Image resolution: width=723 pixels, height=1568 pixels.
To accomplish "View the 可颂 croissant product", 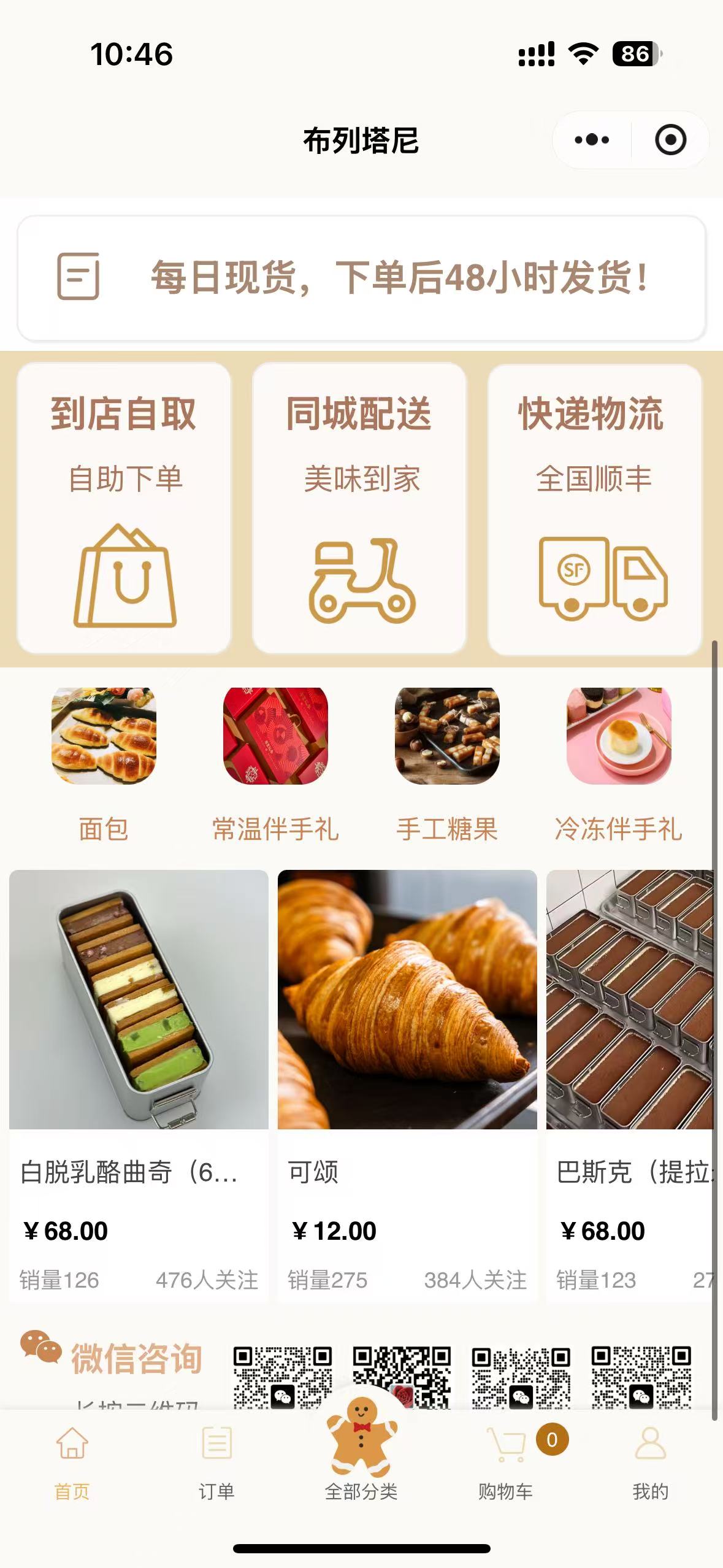I will point(407,1085).
